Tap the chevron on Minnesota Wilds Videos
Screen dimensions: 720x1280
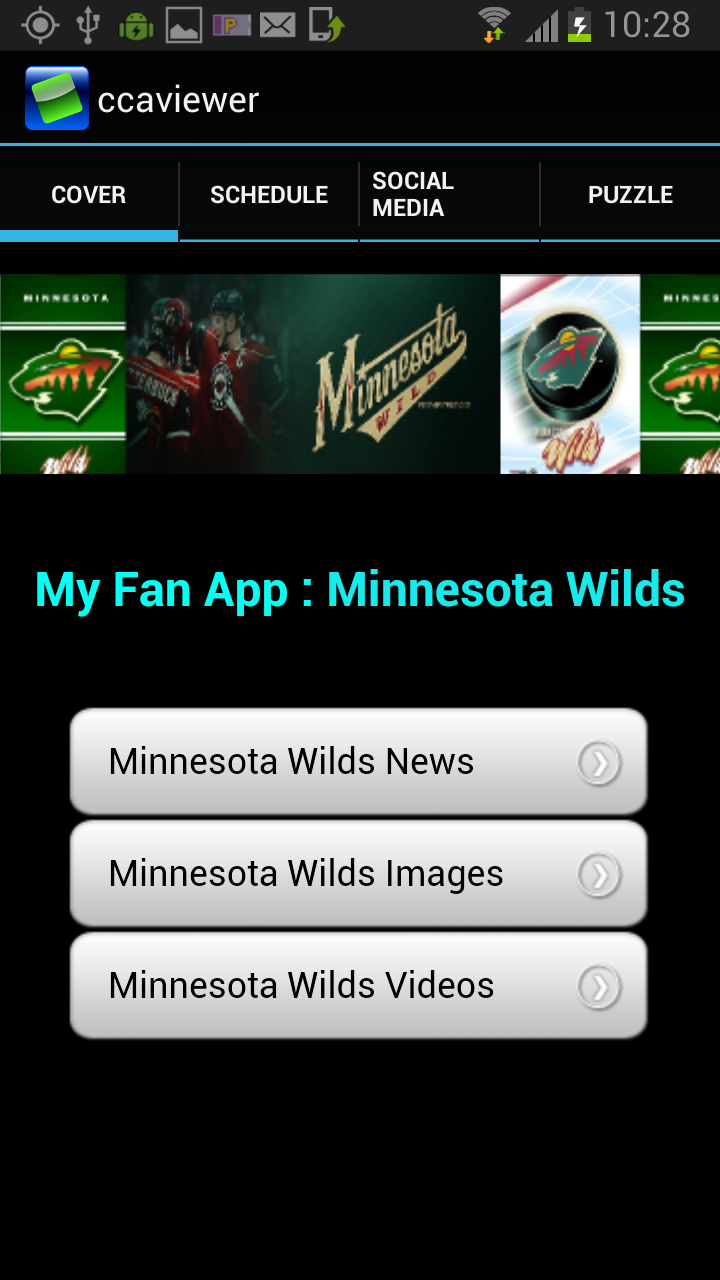(598, 985)
